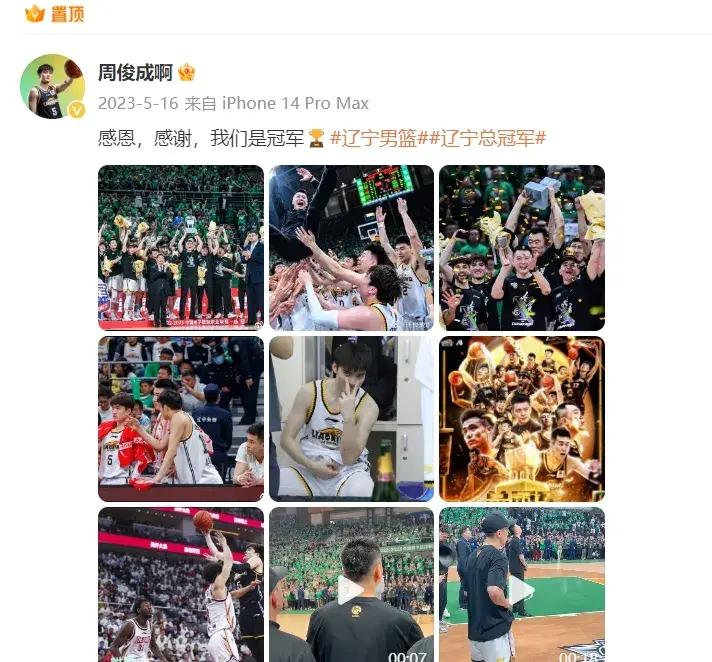Open the courtside hug photo
Viewport: 712px width, 662px height.
pyautogui.click(x=181, y=418)
